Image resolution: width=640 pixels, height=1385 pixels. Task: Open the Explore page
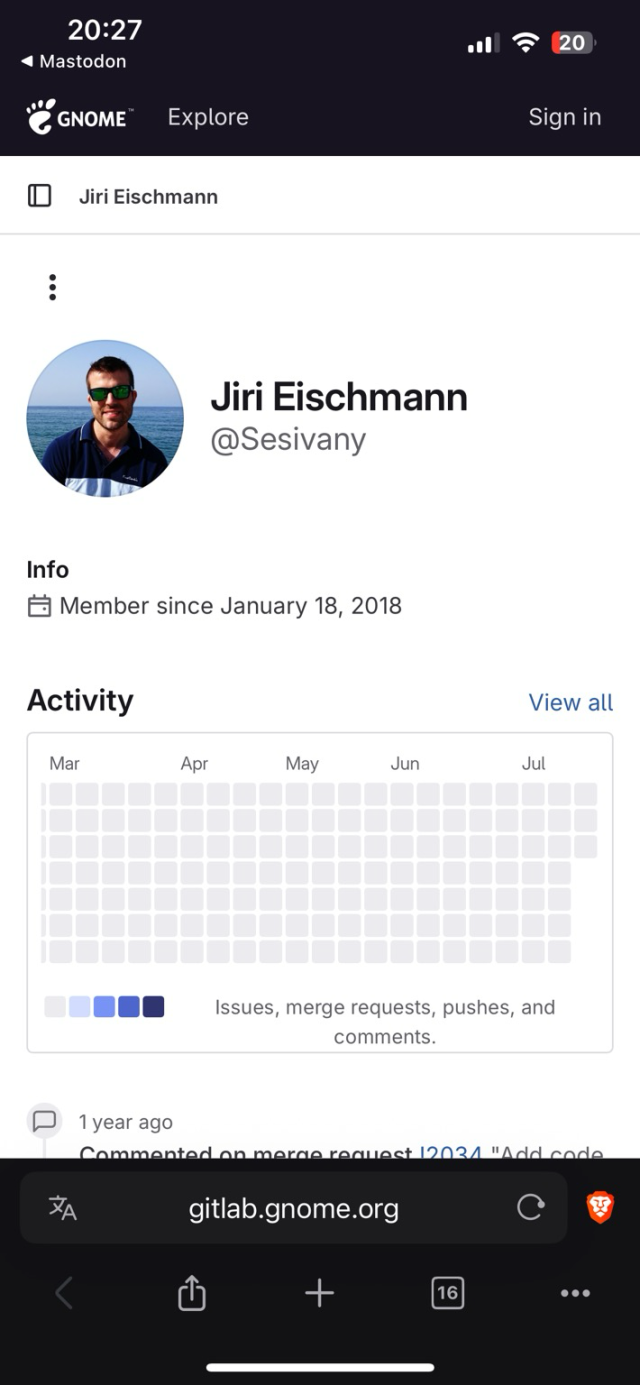208,117
